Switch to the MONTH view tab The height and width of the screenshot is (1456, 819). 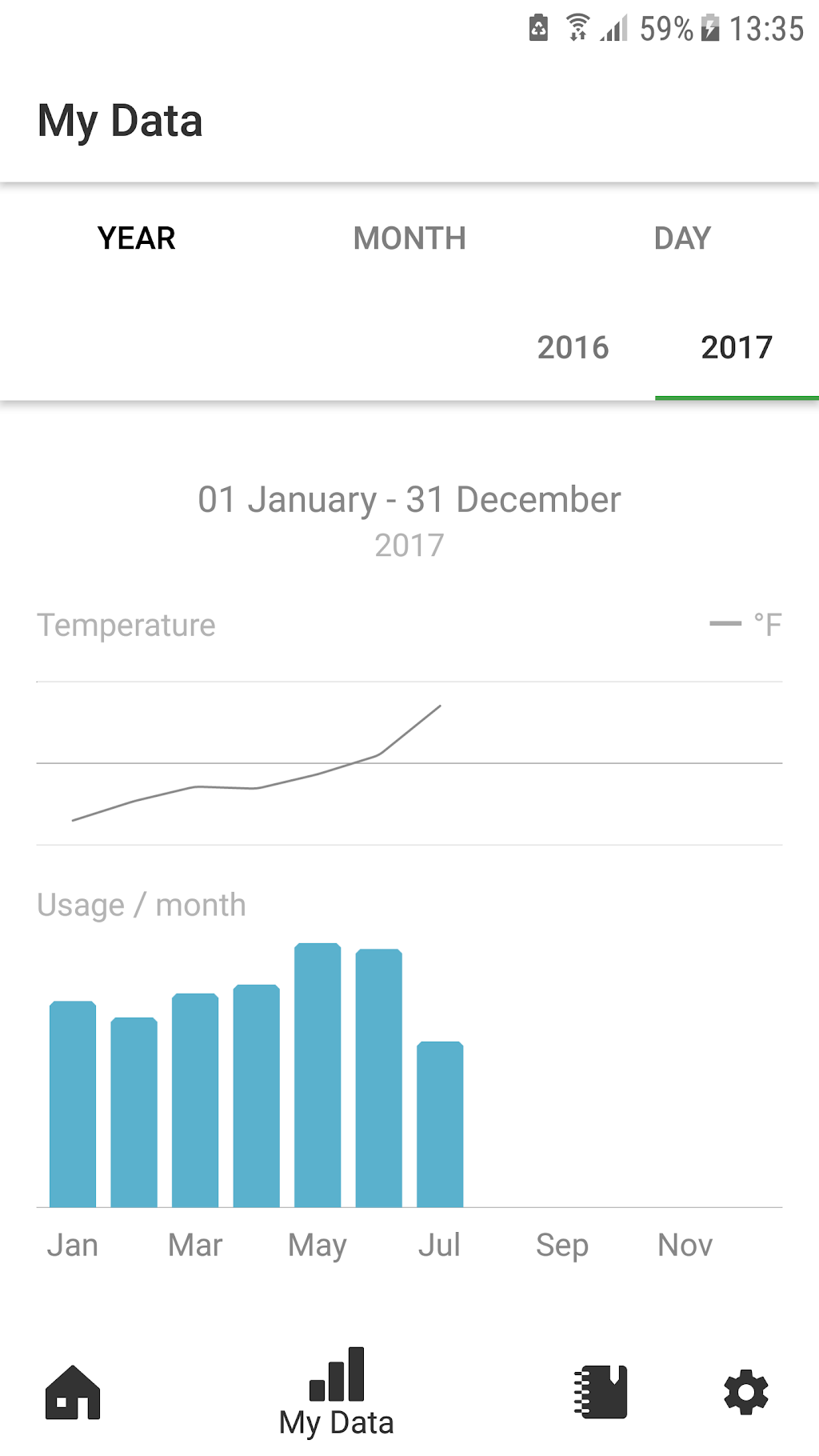pyautogui.click(x=409, y=238)
